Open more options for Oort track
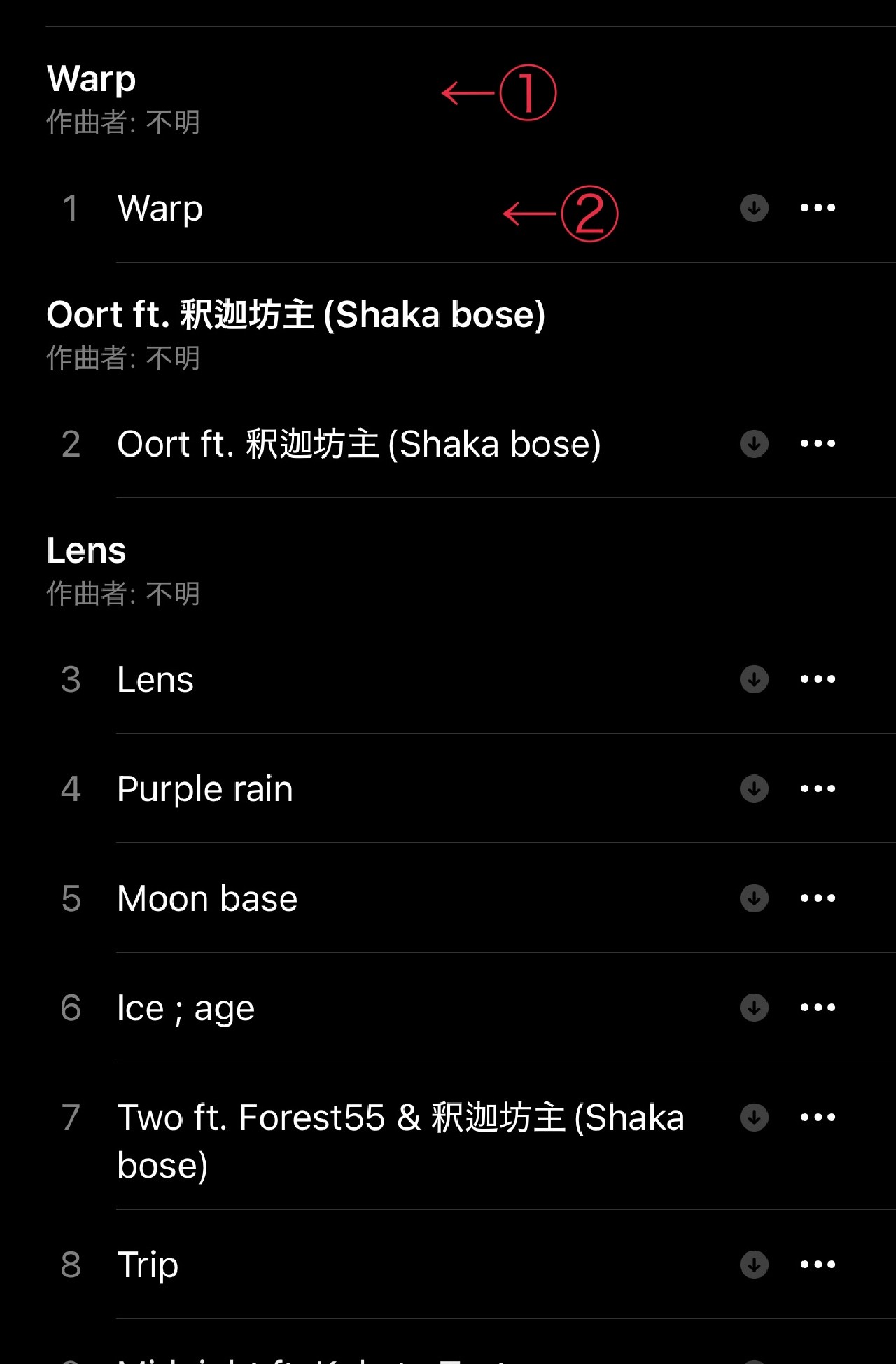Viewport: 896px width, 1364px height. click(818, 444)
